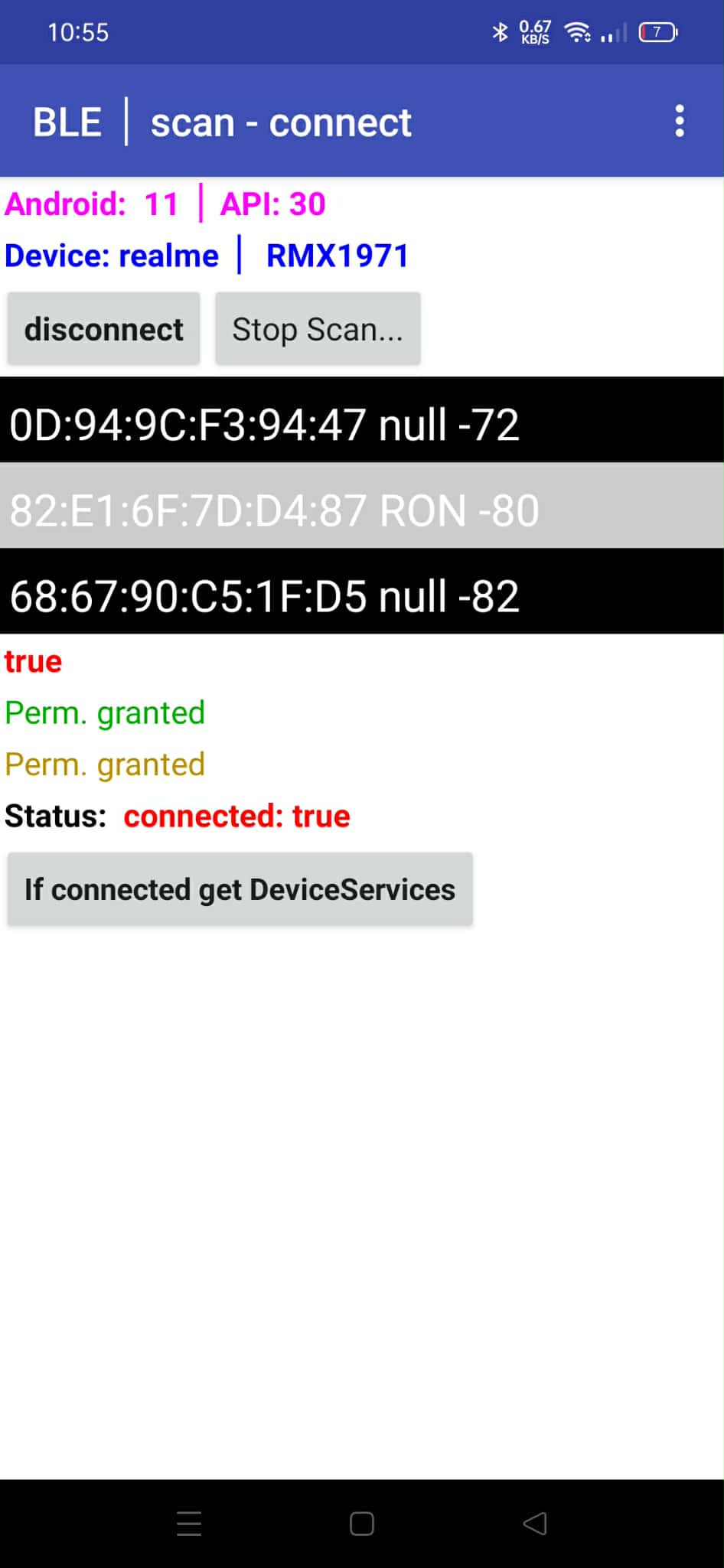Tap the disconnect button

pos(103,329)
